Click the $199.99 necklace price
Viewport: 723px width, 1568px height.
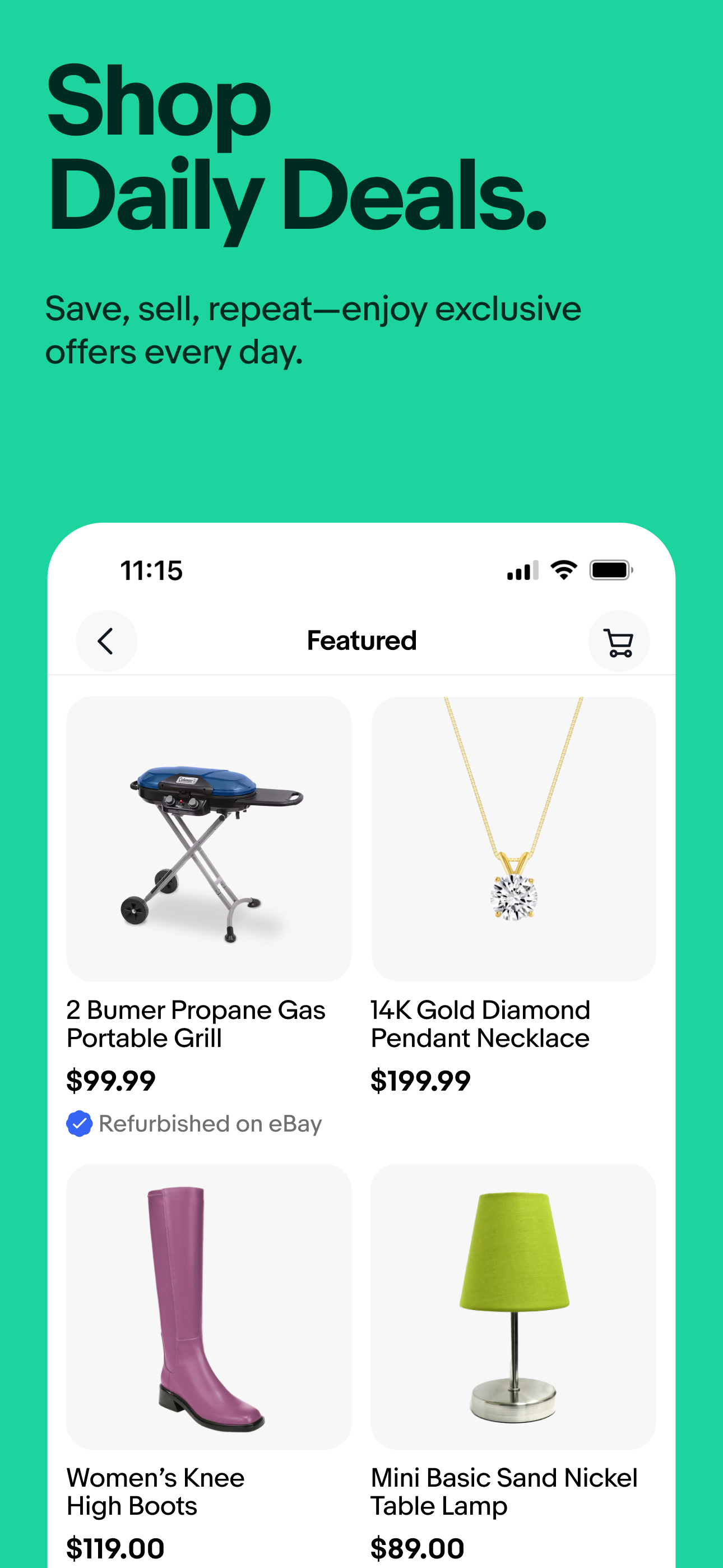tap(420, 1081)
